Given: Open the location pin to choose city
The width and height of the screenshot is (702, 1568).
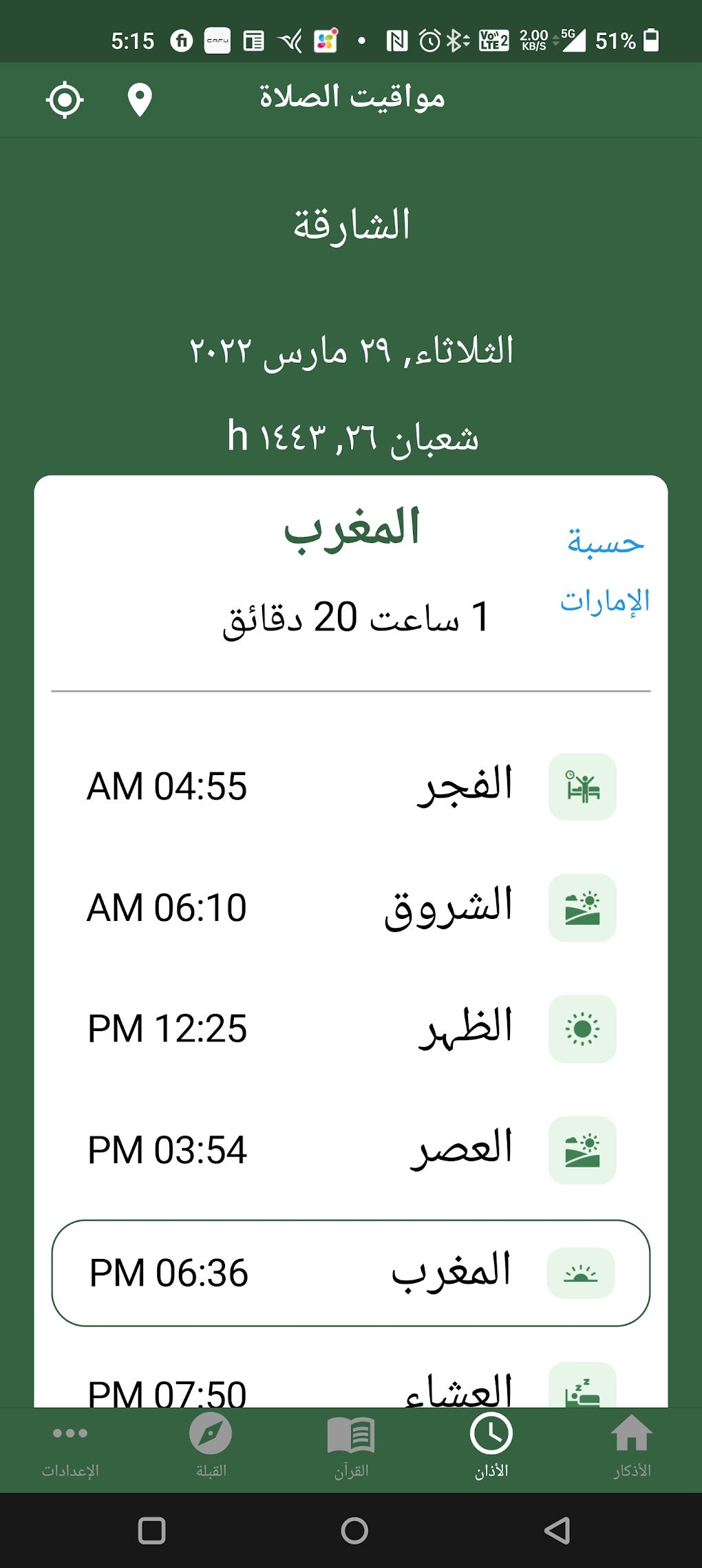Looking at the screenshot, I should point(140,100).
